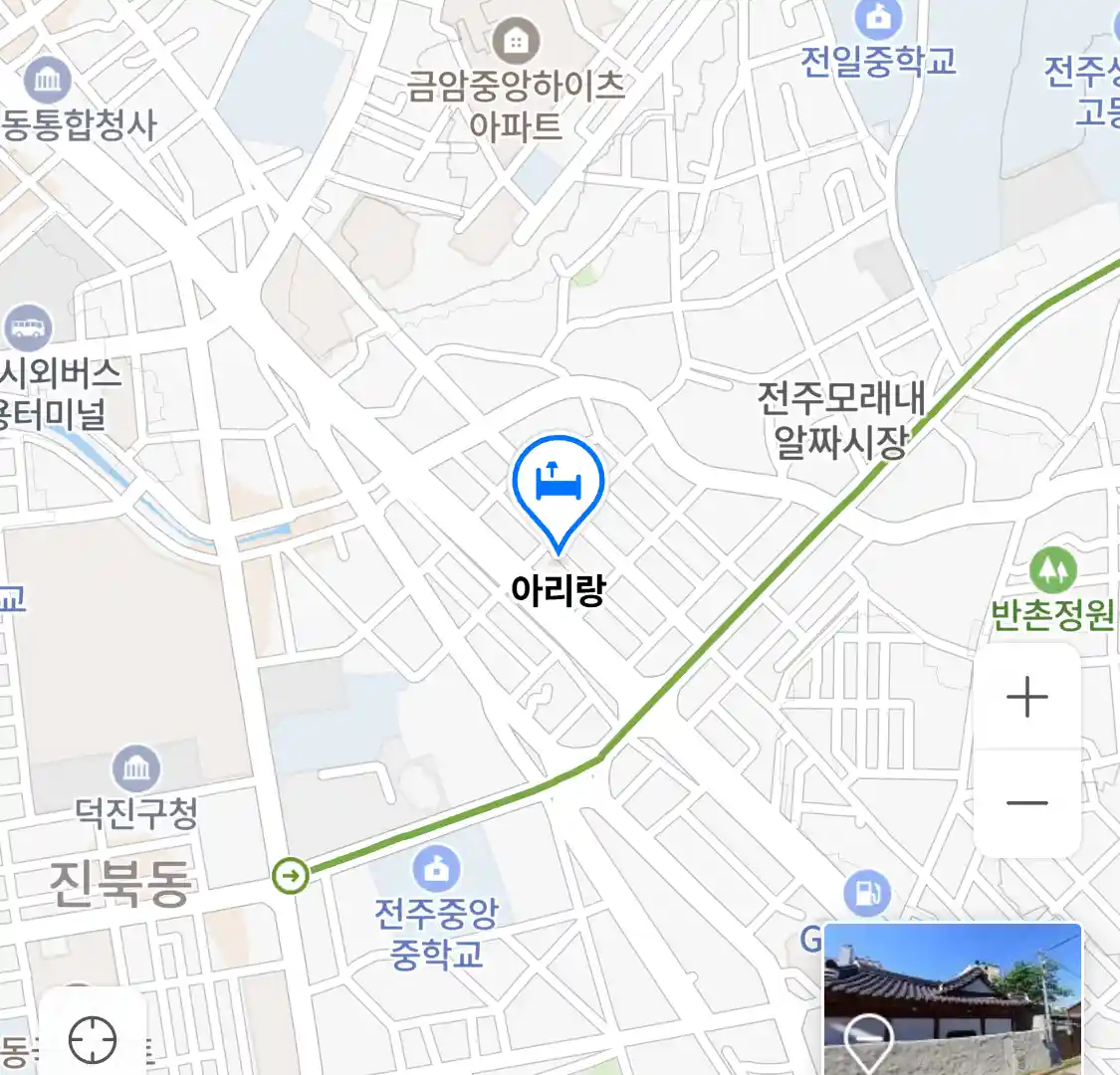Viewport: 1120px width, 1075px height.
Task: Open 반촌정원 park marker
Action: (1053, 571)
